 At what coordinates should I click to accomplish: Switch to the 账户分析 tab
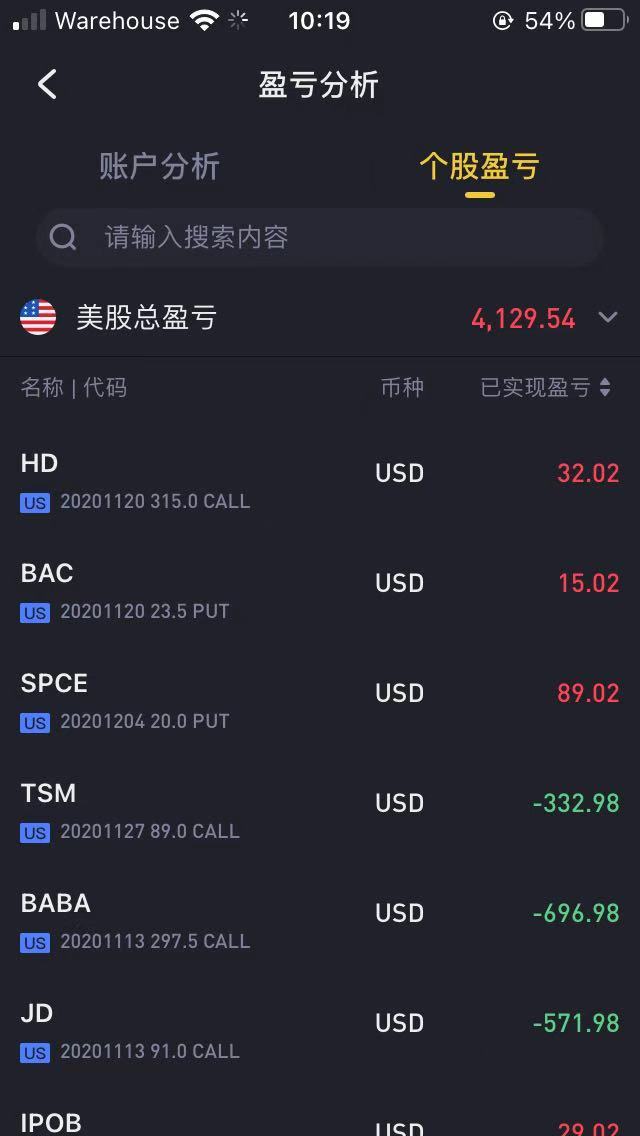(159, 167)
